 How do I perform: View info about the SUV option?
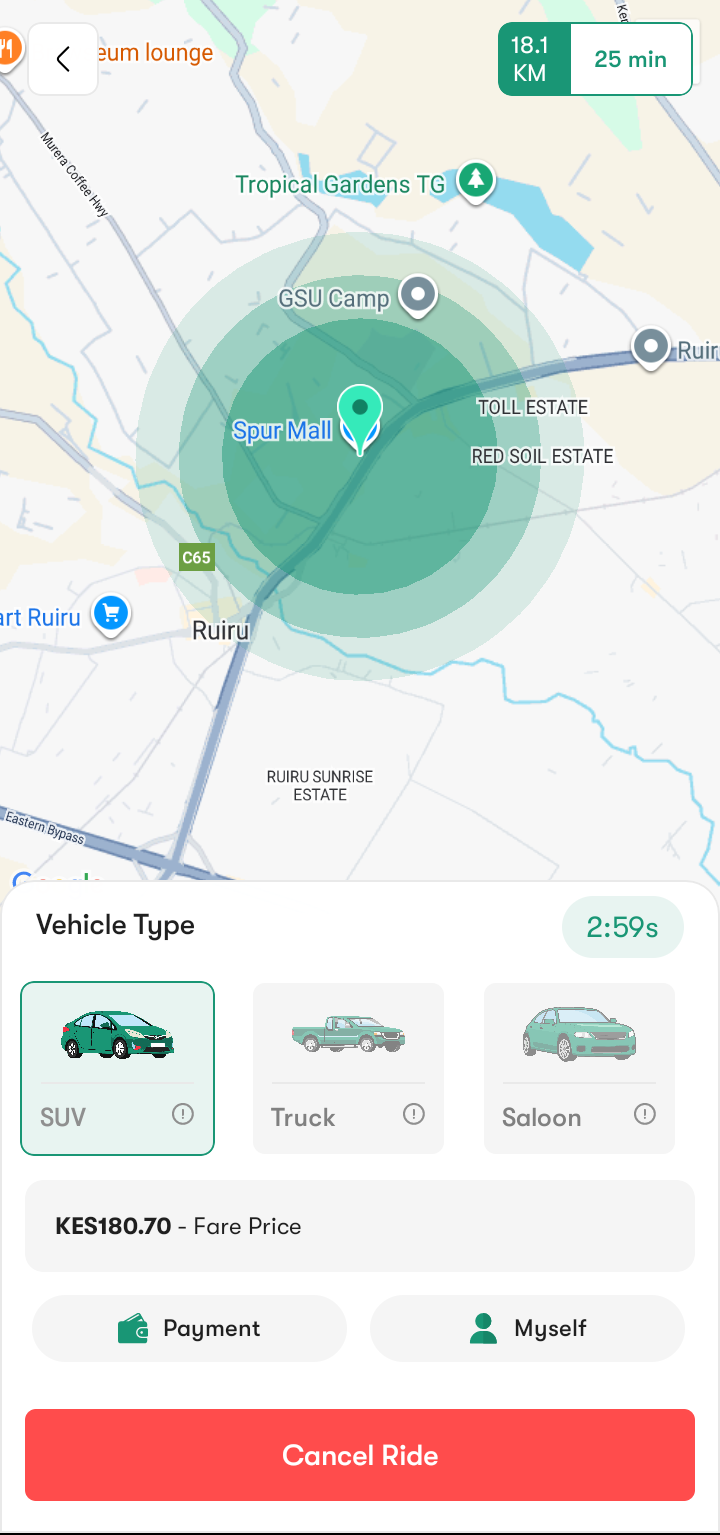(x=183, y=1114)
